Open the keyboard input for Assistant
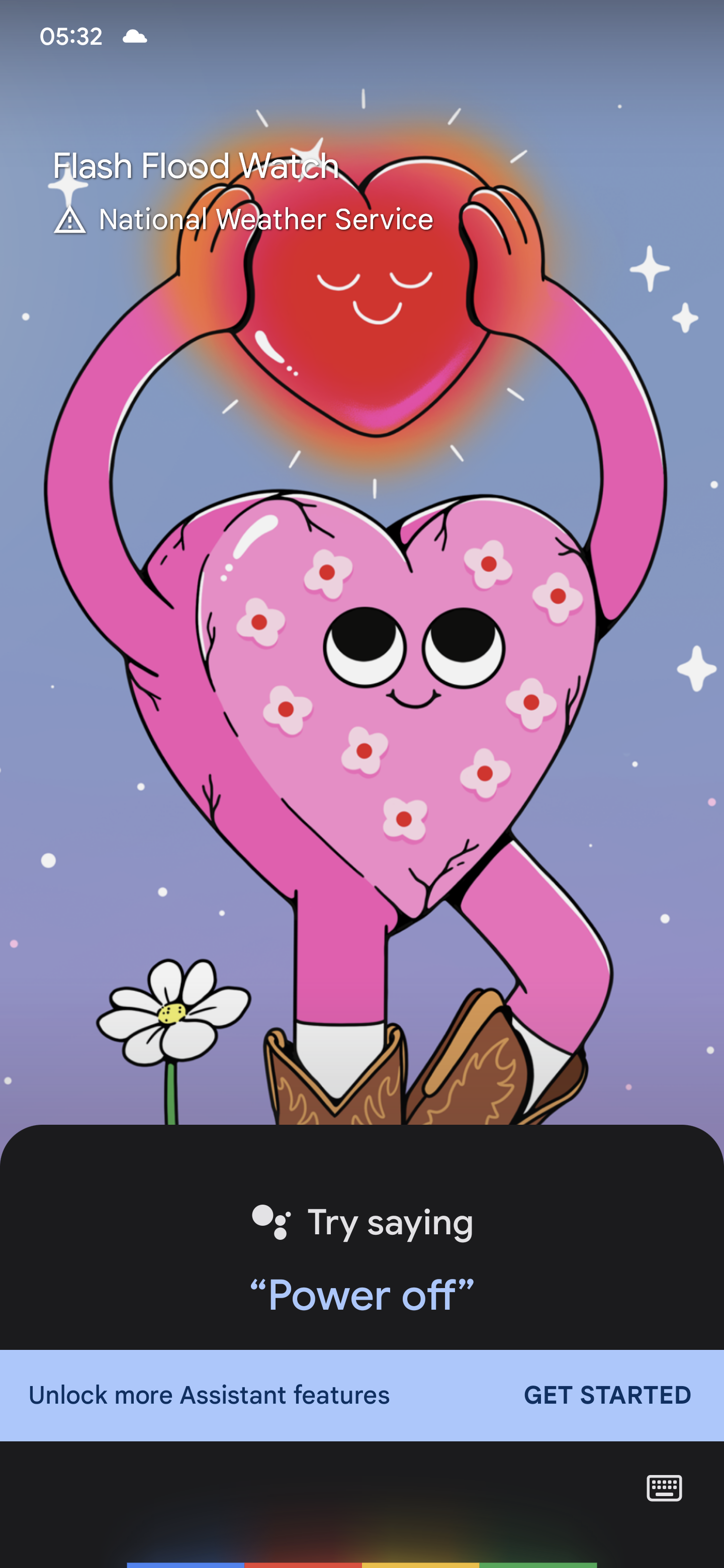The height and width of the screenshot is (1568, 724). tap(664, 1488)
